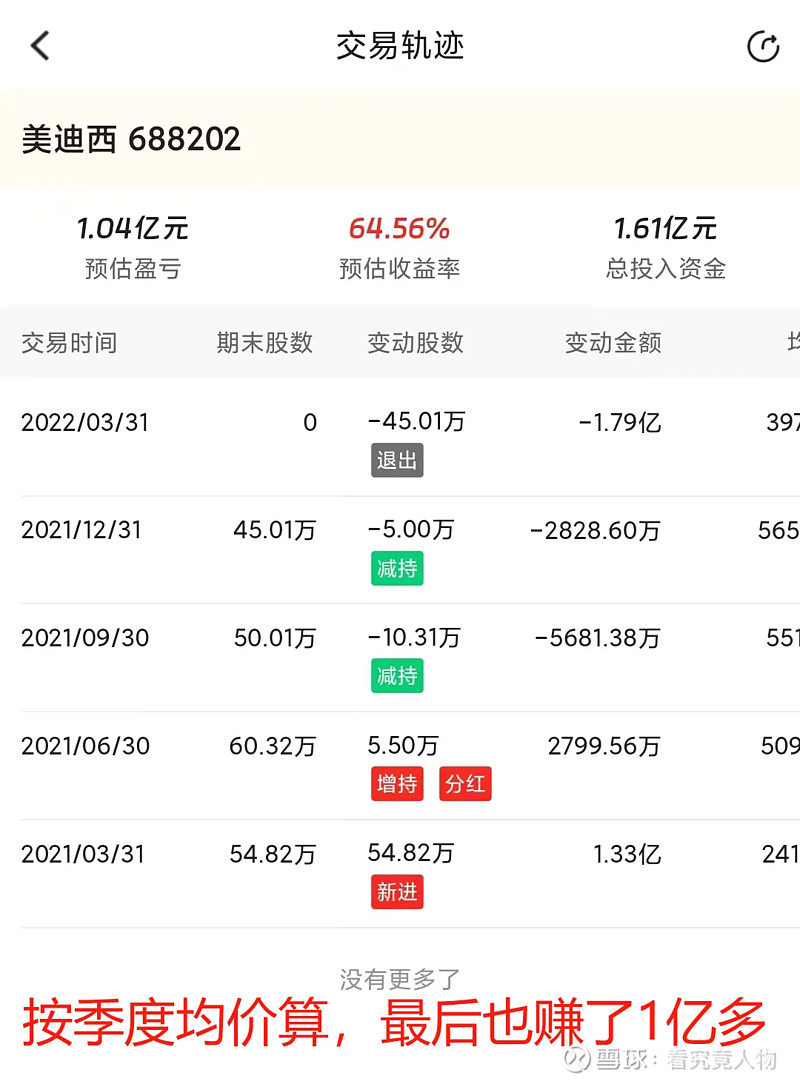The image size is (800, 1084).
Task: Select the 交易时间 column header
Action: pos(68,343)
